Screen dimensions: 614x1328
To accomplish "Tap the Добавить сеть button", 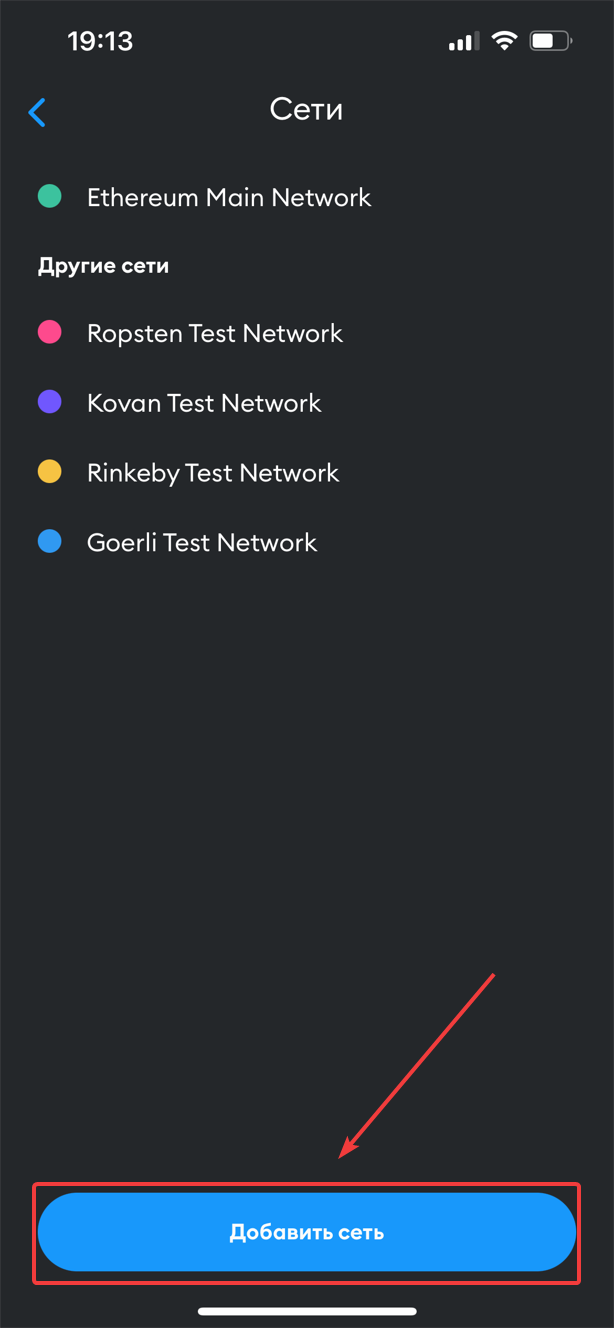I will point(306,1232).
